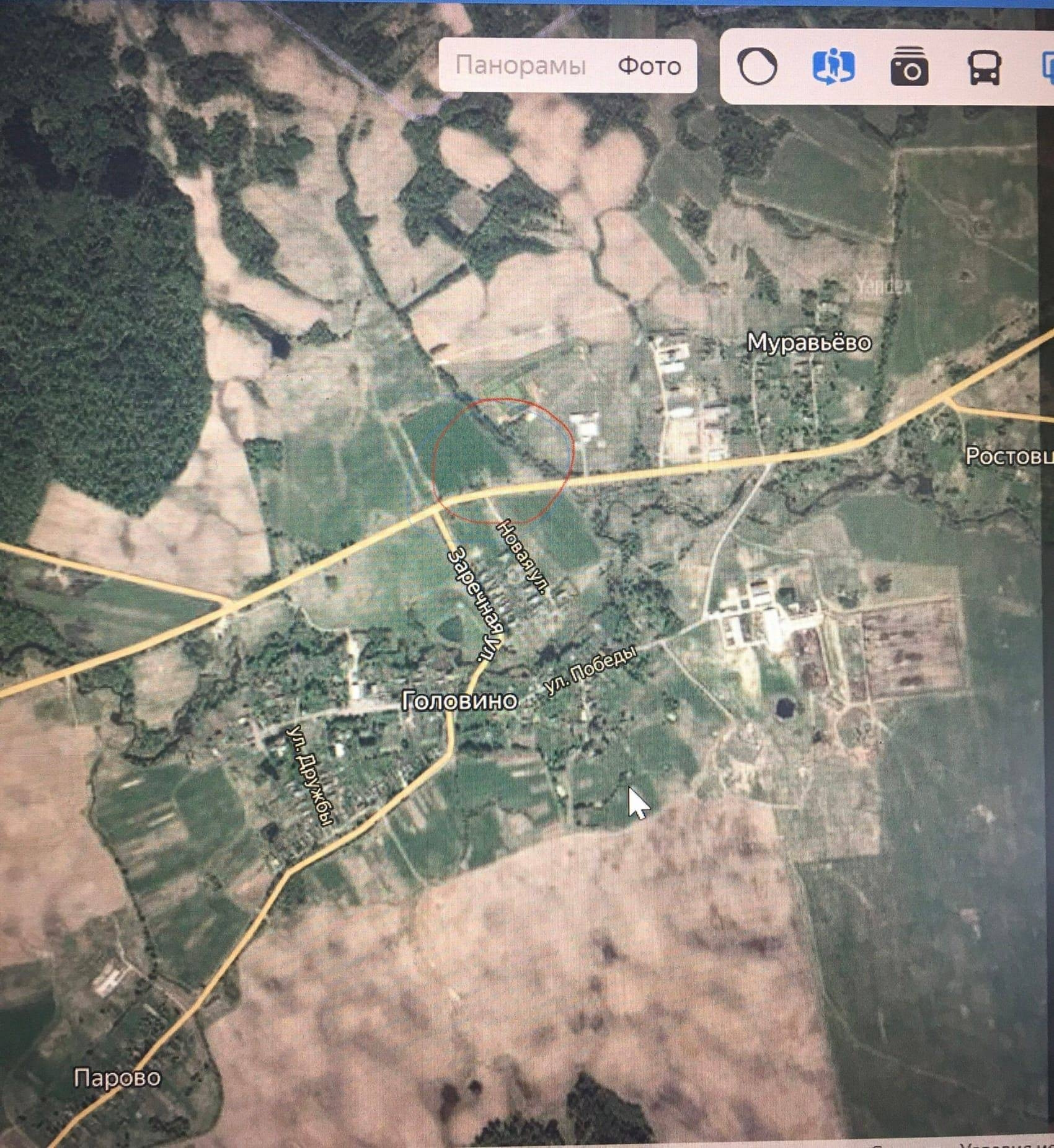This screenshot has width=1054, height=1148.
Task: Select the Фото option
Action: pos(649,66)
